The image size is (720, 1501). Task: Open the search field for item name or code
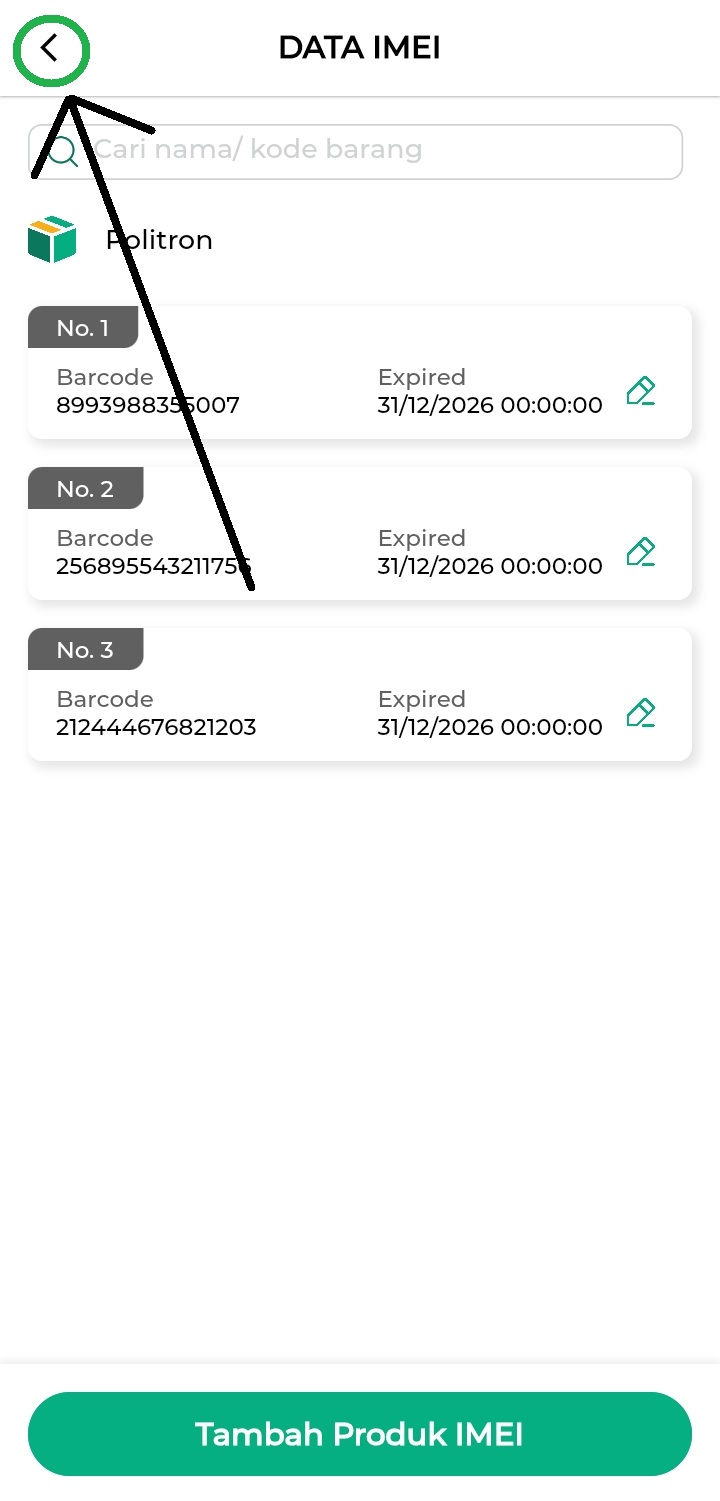[x=370, y=151]
